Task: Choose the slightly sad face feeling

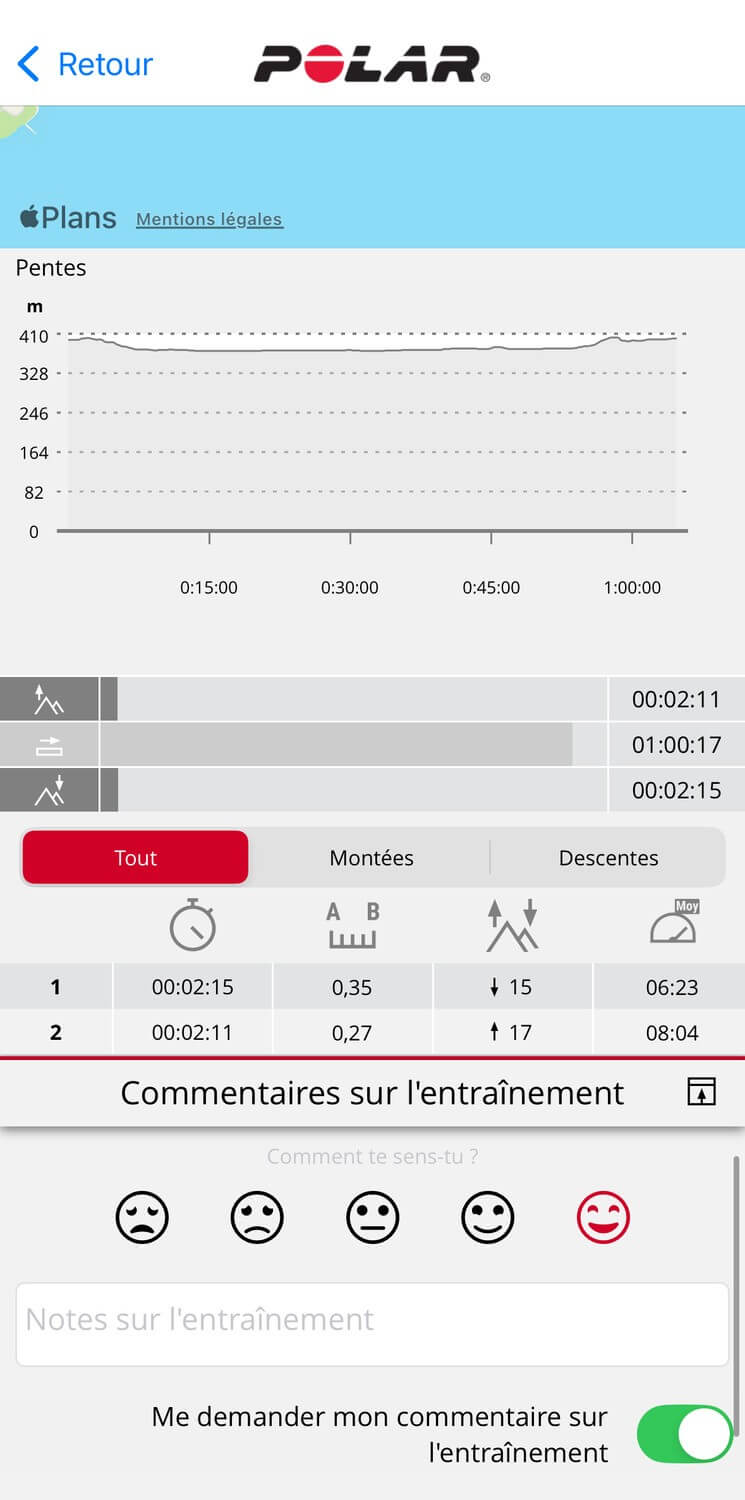Action: pyautogui.click(x=257, y=1218)
